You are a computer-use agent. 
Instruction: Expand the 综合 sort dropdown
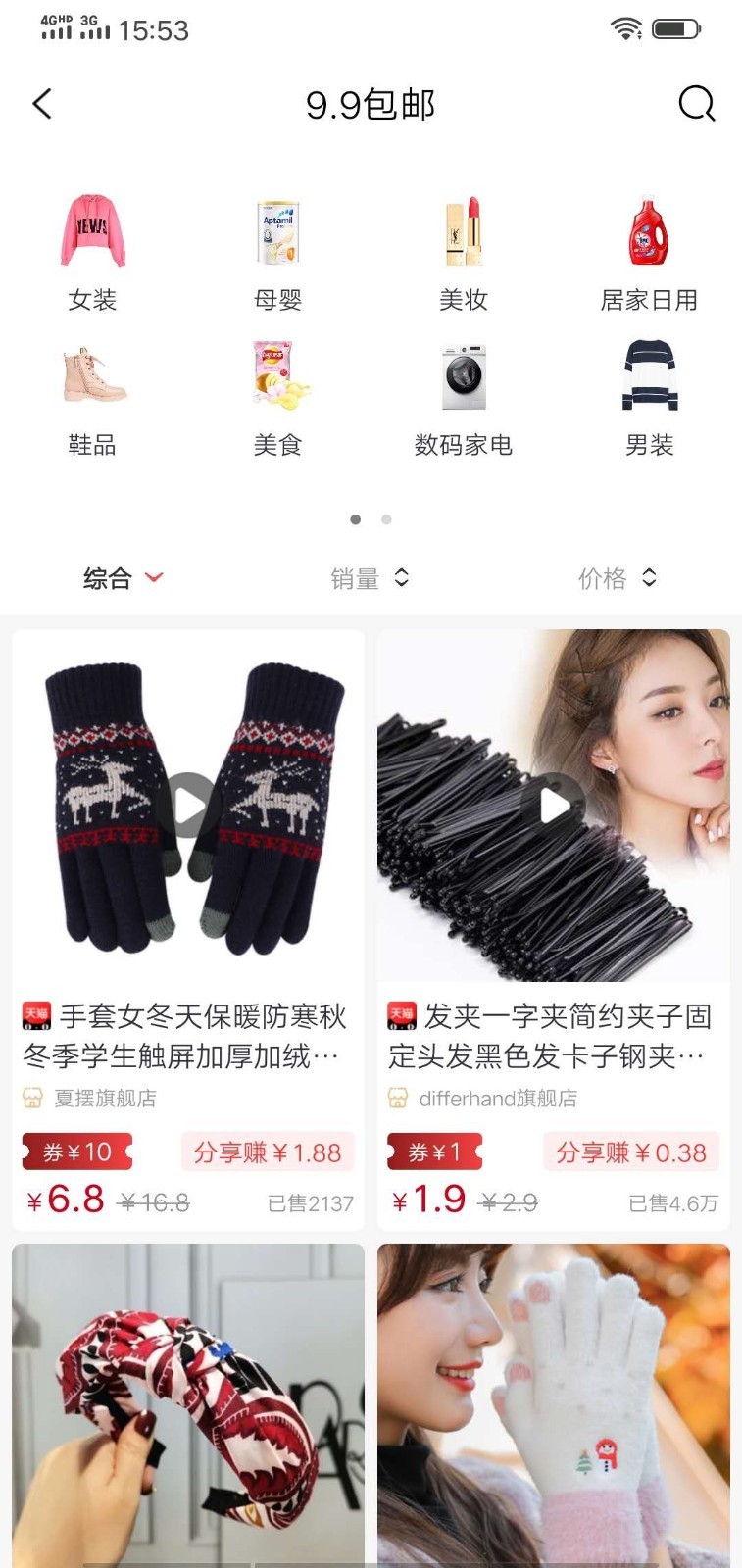123,578
